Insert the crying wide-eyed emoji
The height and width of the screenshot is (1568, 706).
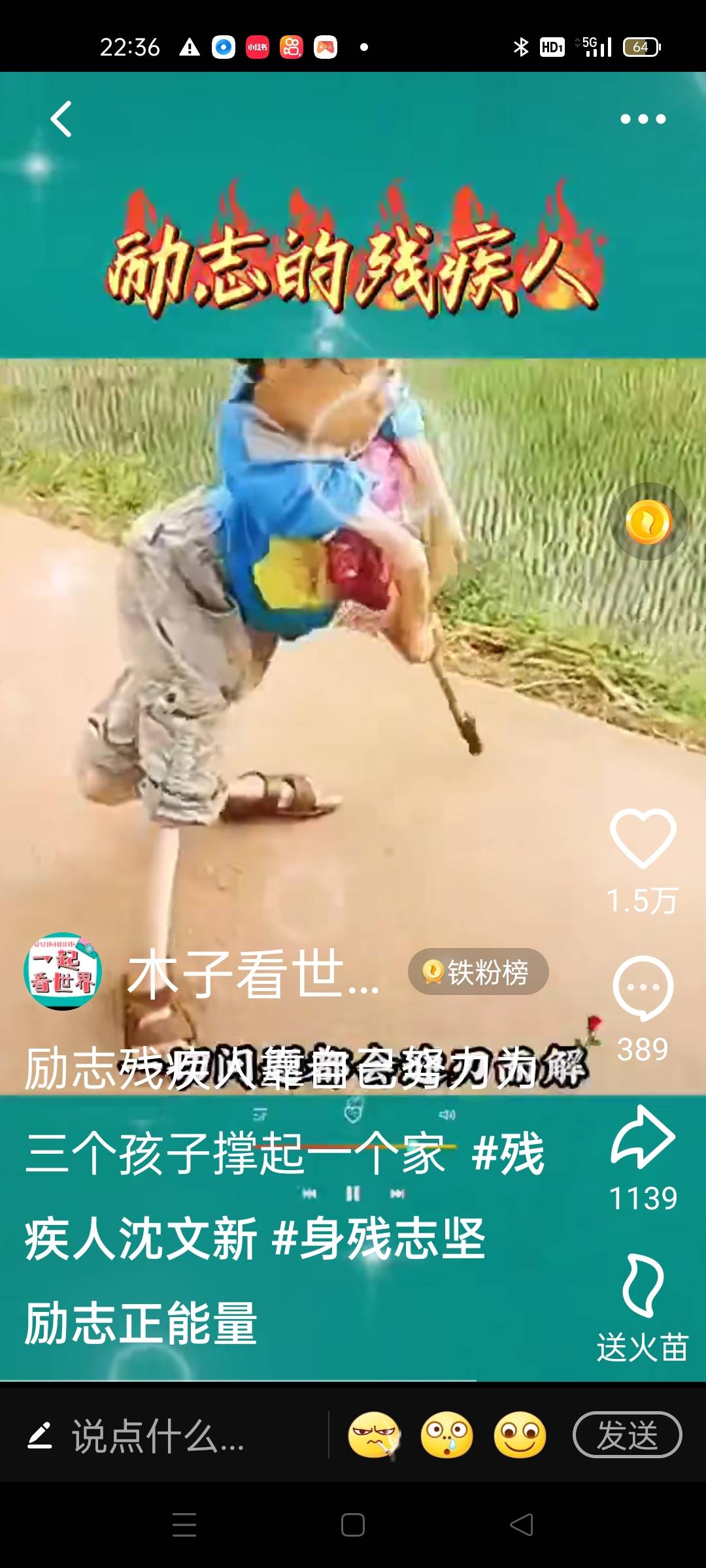tap(447, 1435)
